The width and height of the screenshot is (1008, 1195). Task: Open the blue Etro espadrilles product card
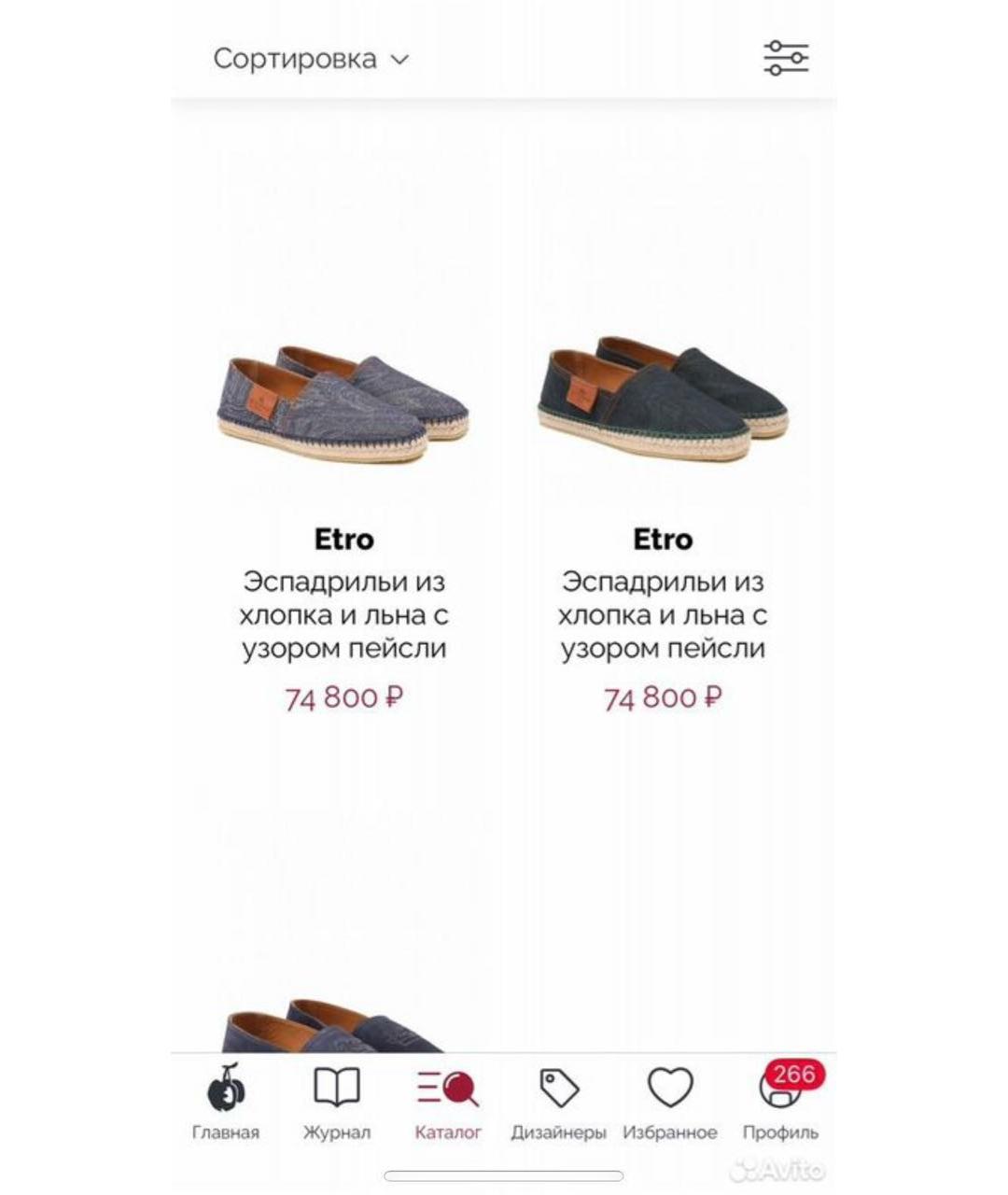tap(343, 401)
